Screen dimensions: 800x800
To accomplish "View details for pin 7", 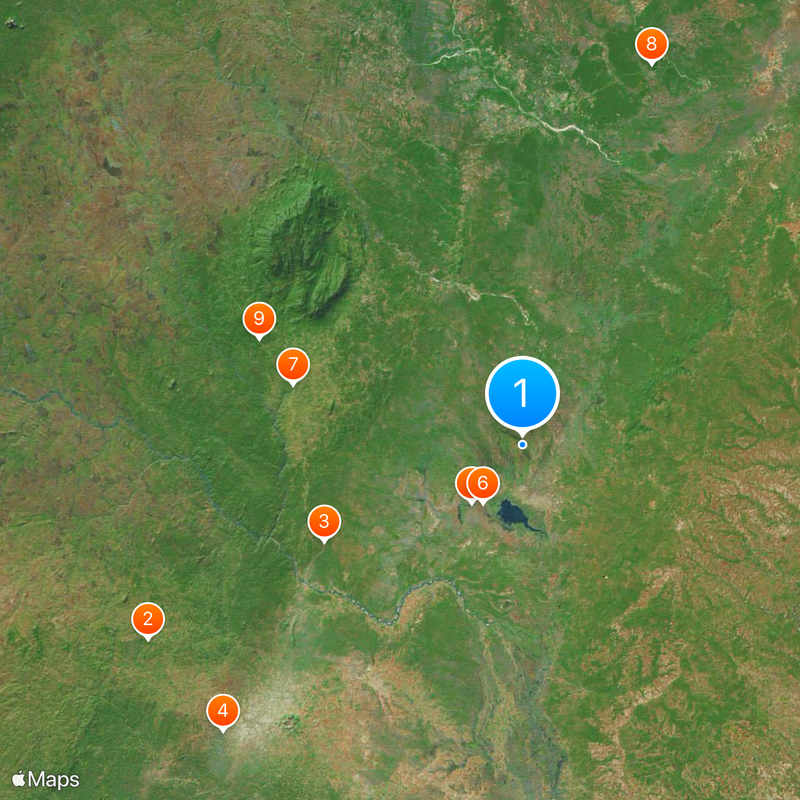I will (293, 364).
